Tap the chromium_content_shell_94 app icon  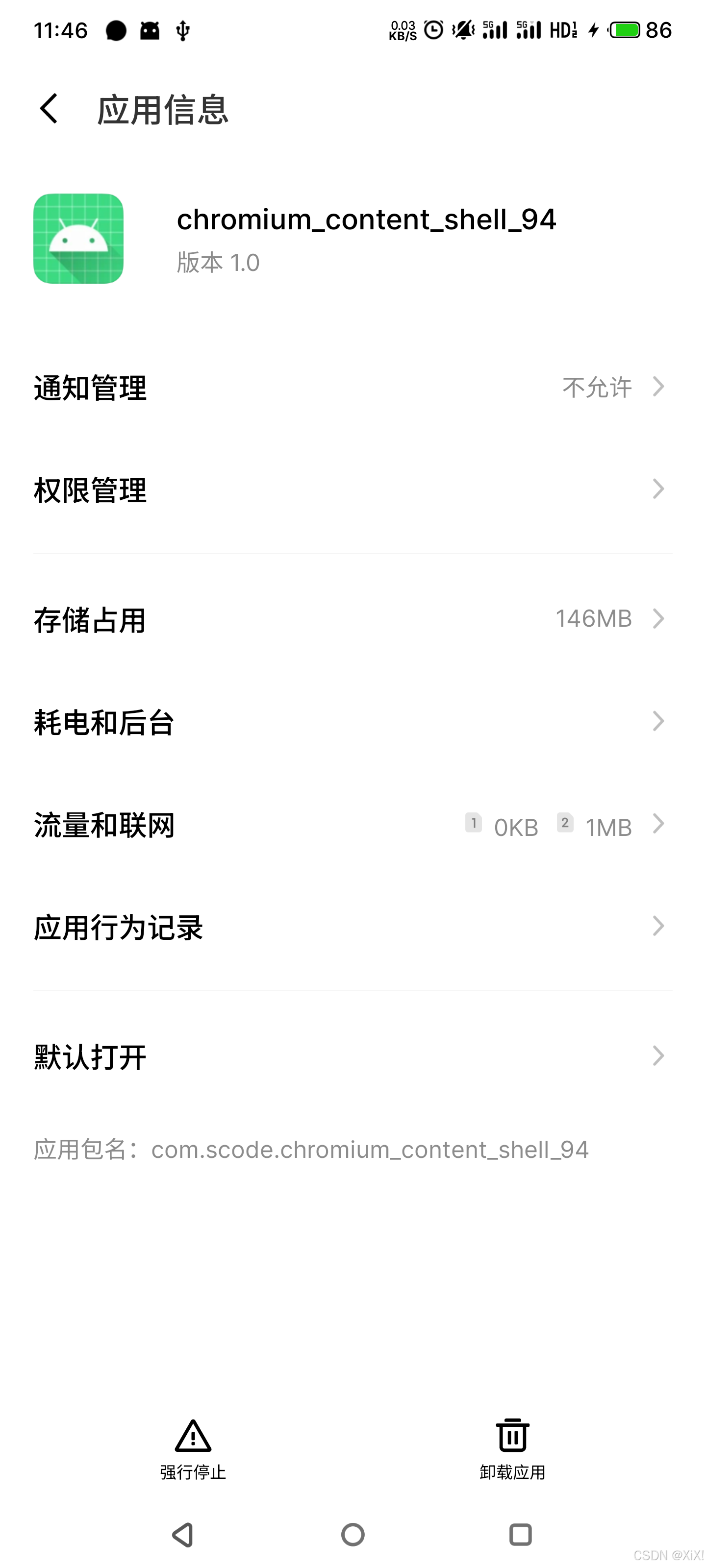pos(78,237)
